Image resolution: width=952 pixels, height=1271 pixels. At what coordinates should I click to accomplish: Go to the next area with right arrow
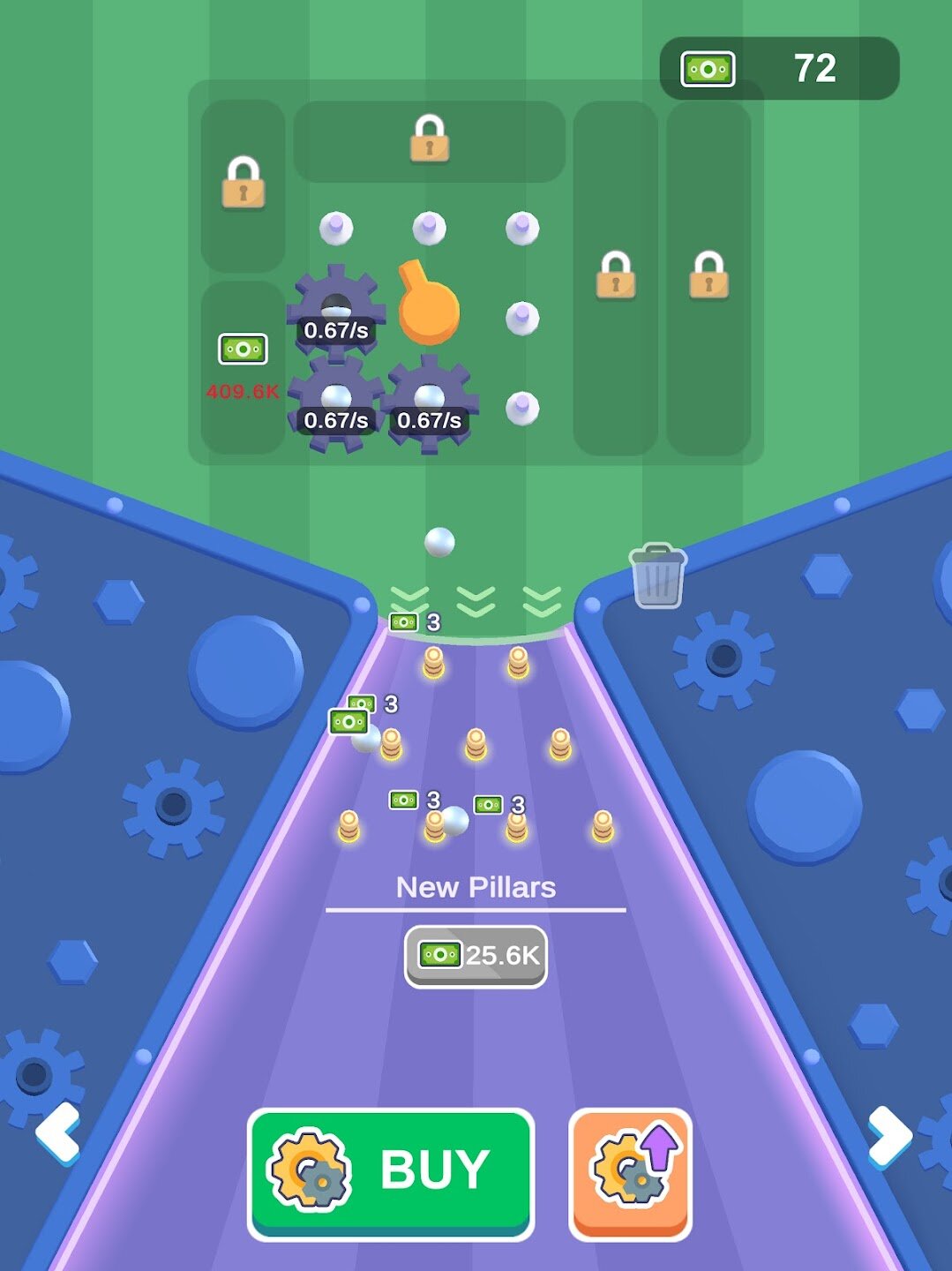(889, 1135)
